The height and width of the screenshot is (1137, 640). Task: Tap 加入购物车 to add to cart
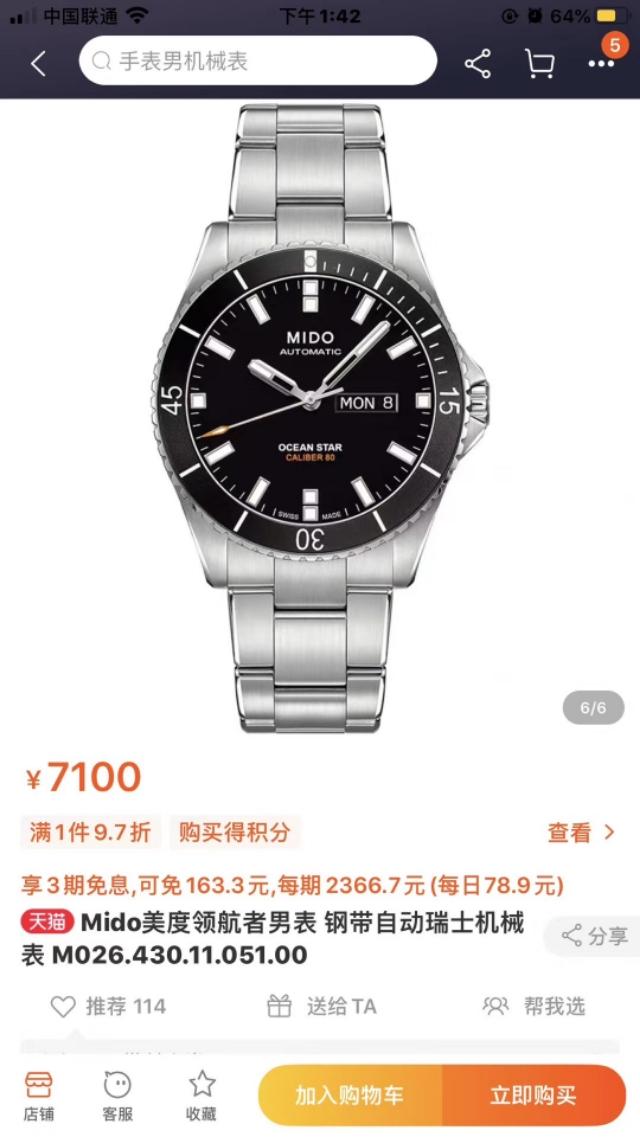[349, 1096]
